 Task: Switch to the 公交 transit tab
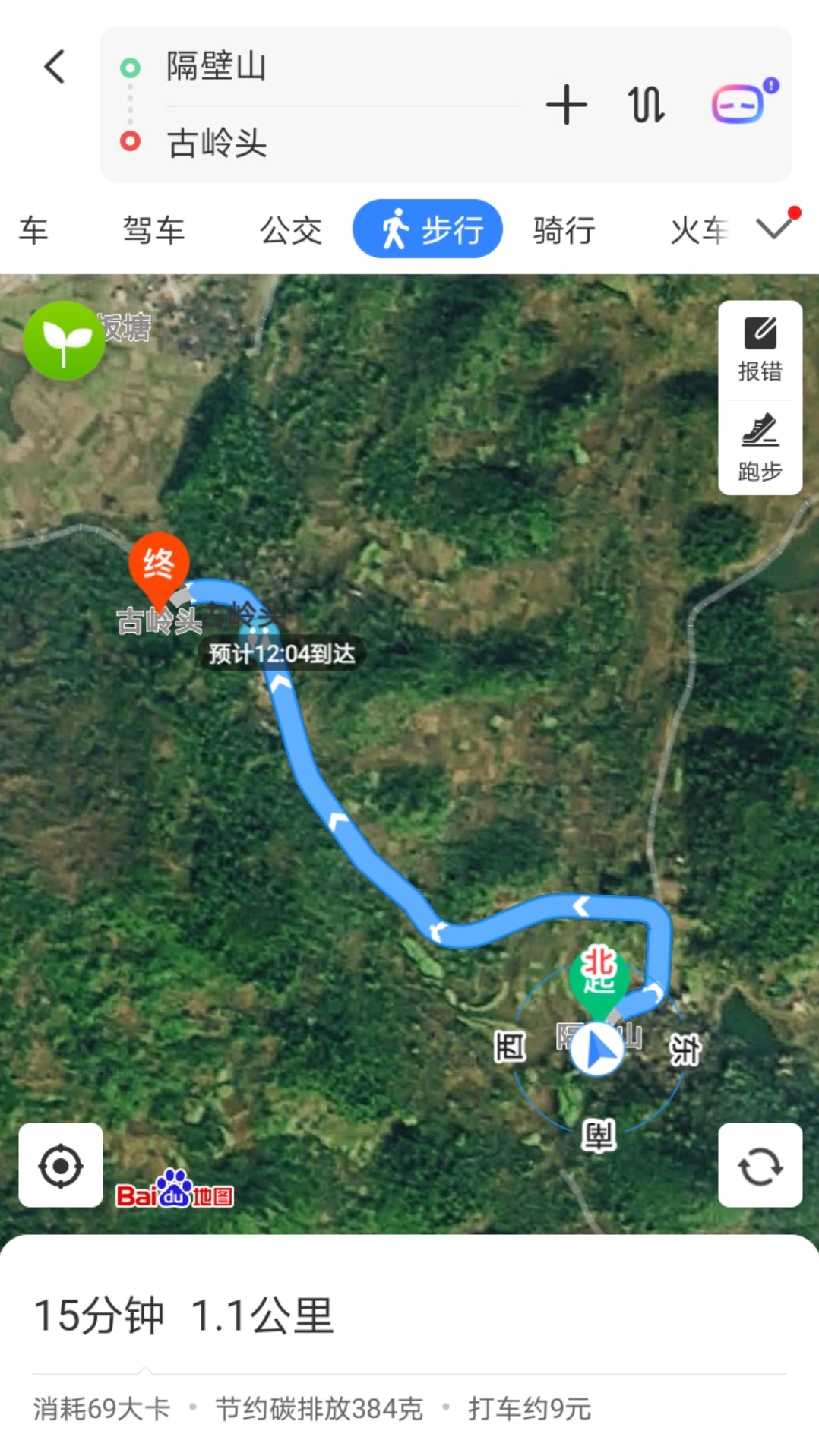(x=290, y=229)
